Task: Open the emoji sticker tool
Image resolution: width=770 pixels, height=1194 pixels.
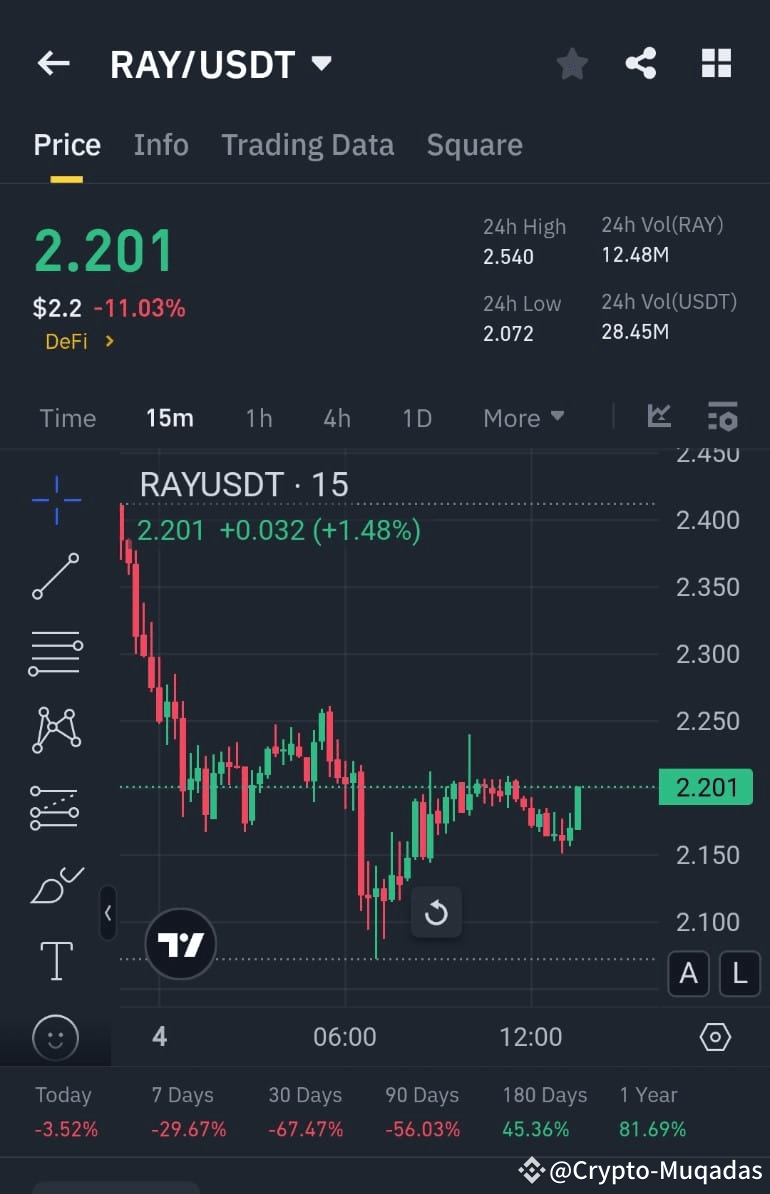Action: pos(55,1038)
